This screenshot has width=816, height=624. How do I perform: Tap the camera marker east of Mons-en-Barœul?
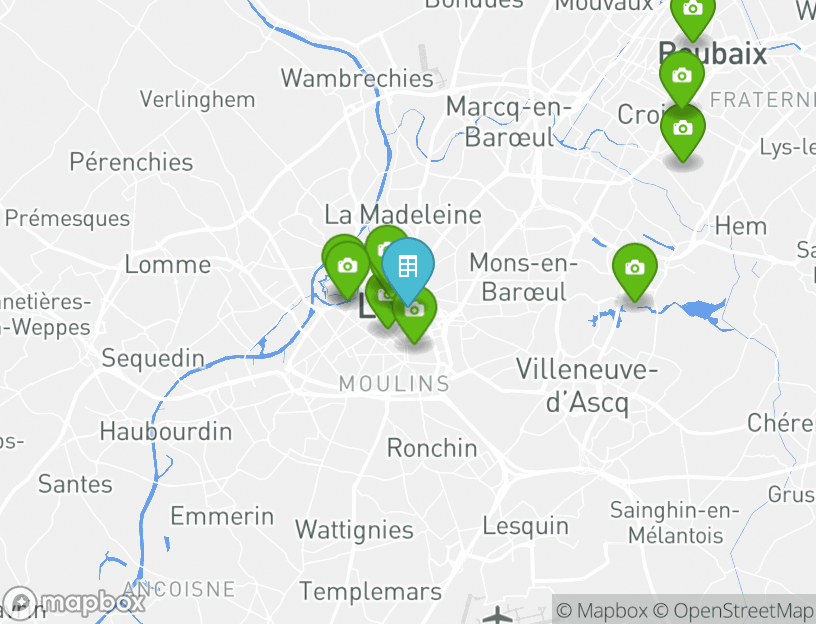coord(634,268)
